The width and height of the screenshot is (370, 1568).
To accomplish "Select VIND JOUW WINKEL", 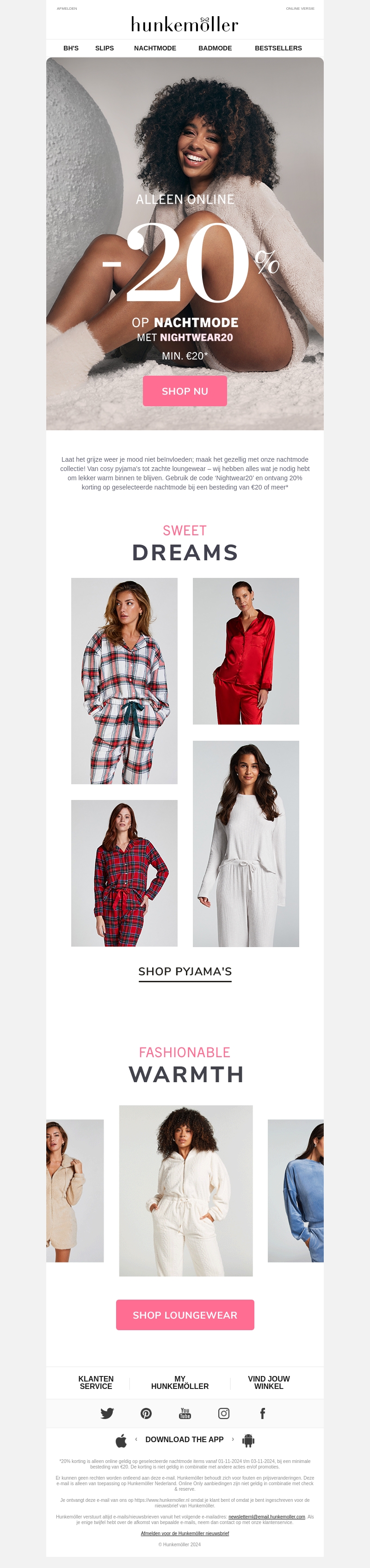I will pyautogui.click(x=268, y=1382).
